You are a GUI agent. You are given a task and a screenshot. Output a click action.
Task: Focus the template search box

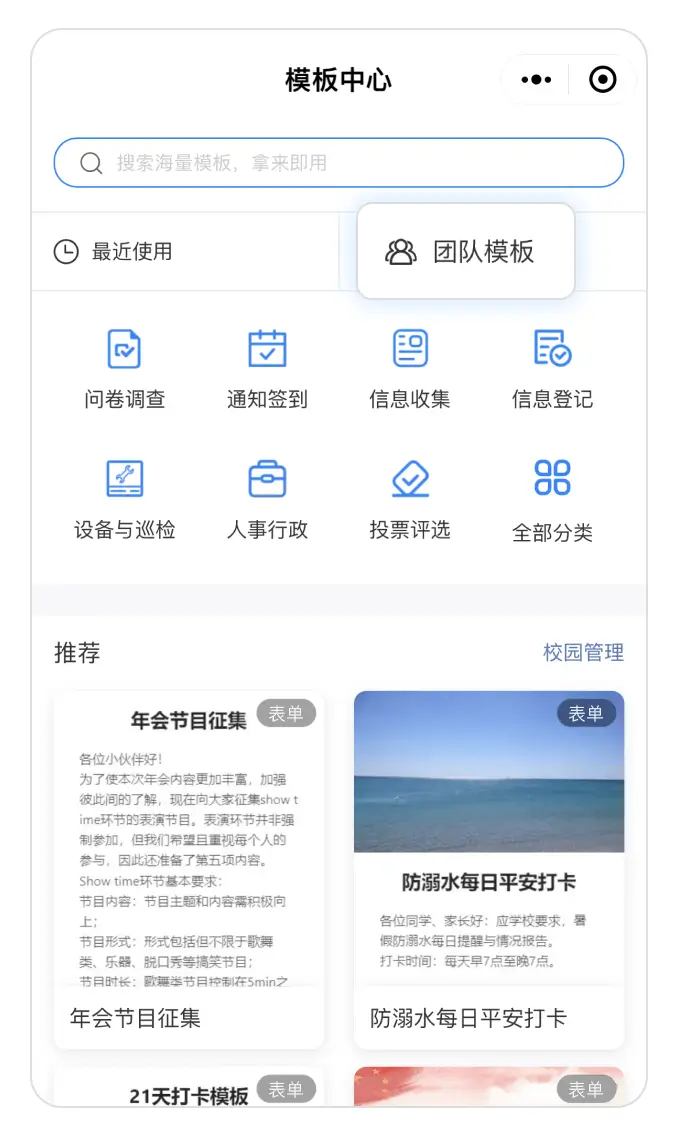coord(338,162)
